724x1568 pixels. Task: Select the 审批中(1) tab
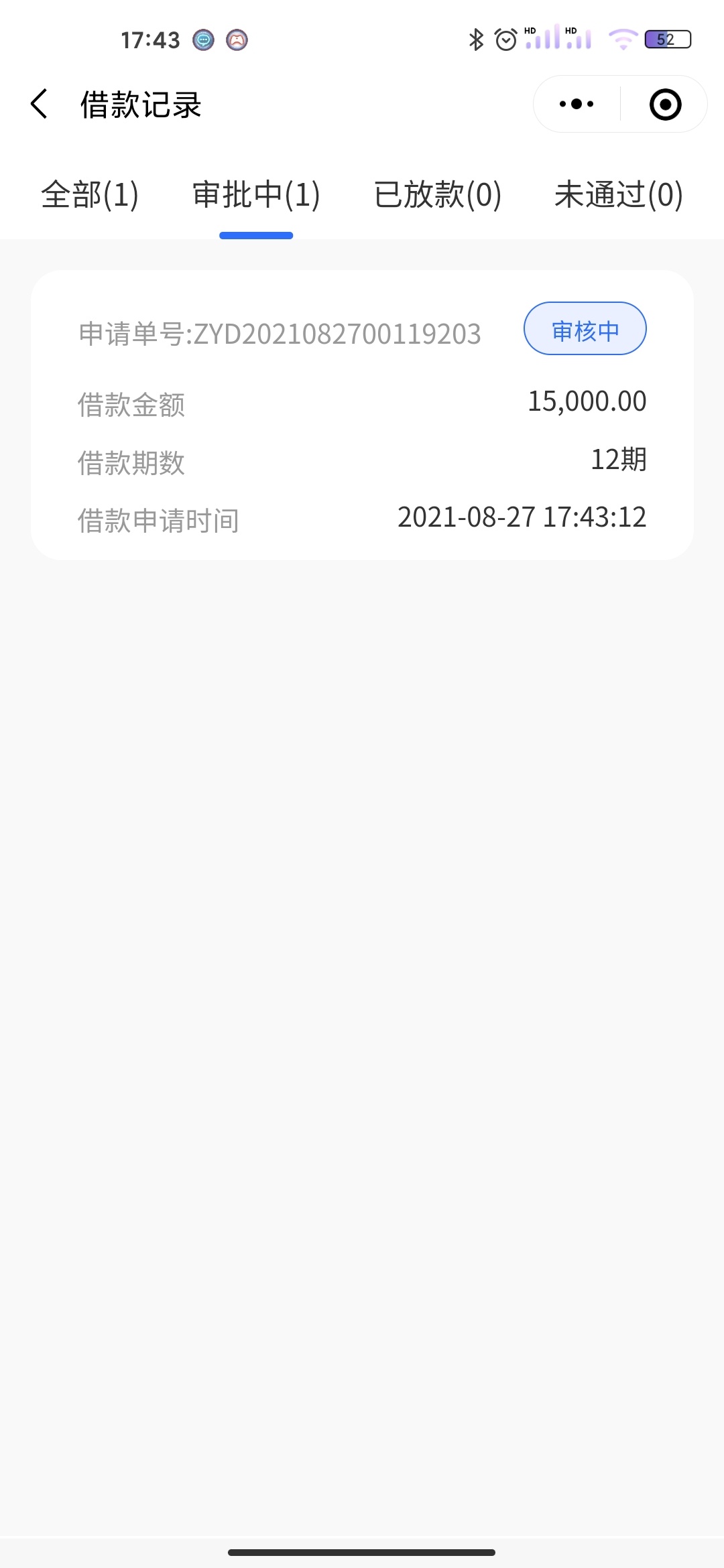tap(256, 195)
